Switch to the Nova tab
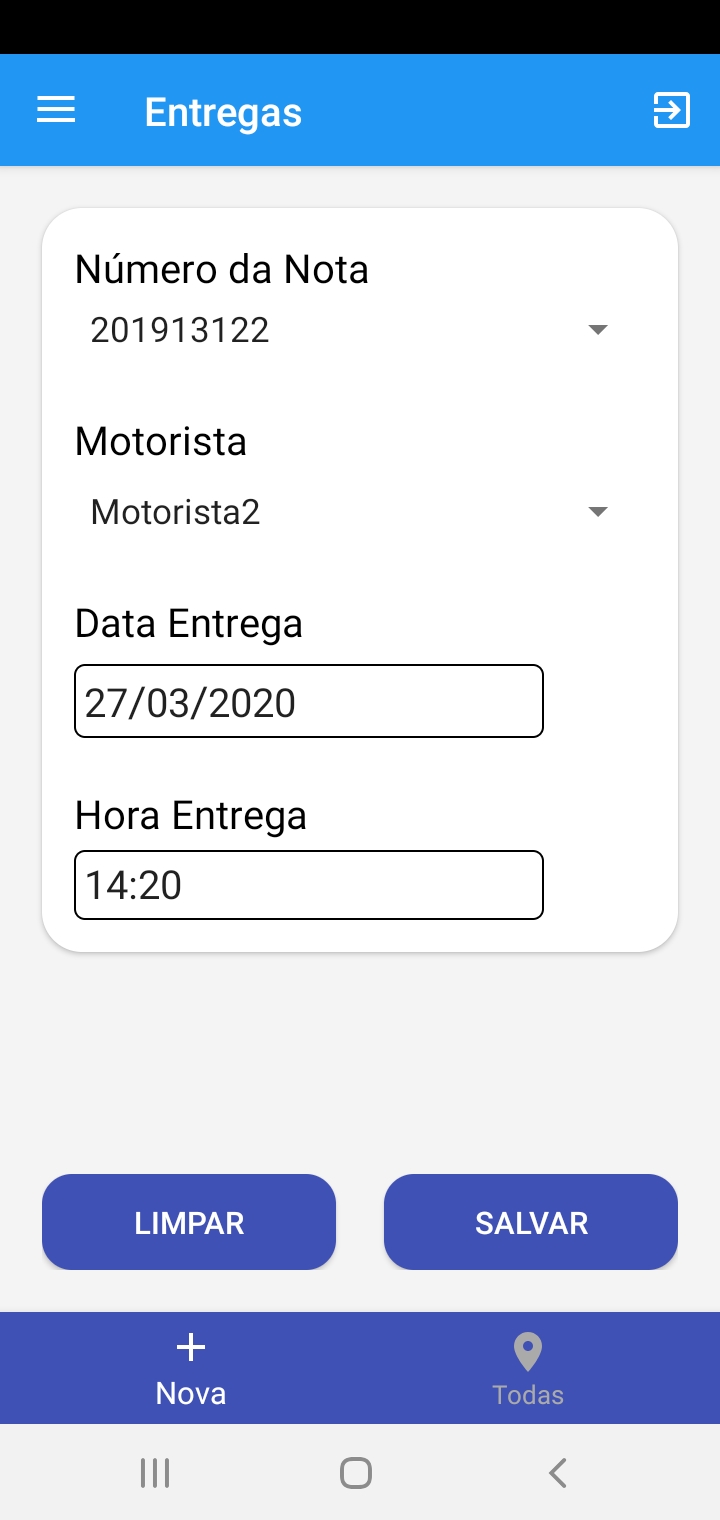The height and width of the screenshot is (1520, 720). click(x=190, y=1368)
